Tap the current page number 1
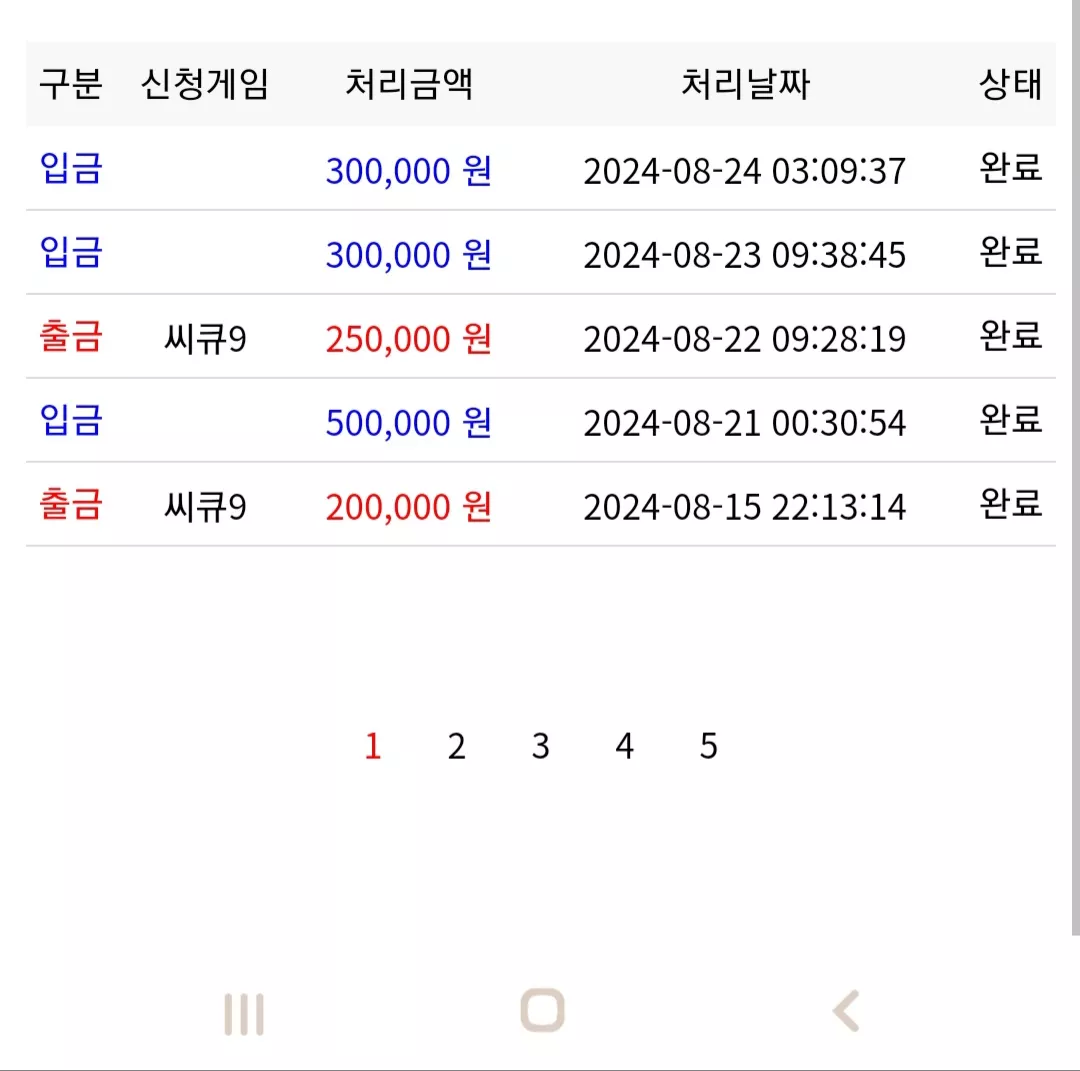The height and width of the screenshot is (1071, 1080). 373,746
